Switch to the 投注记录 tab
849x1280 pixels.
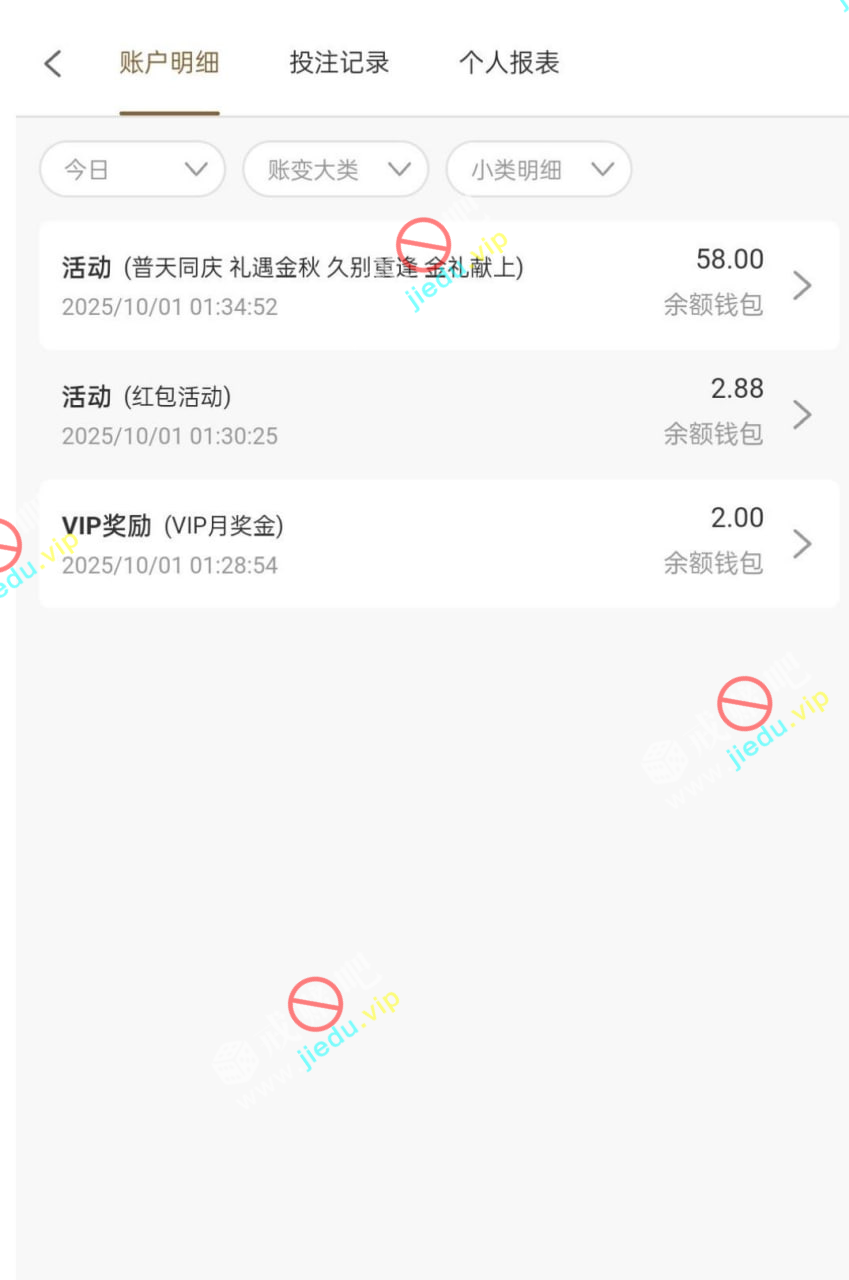[x=339, y=64]
